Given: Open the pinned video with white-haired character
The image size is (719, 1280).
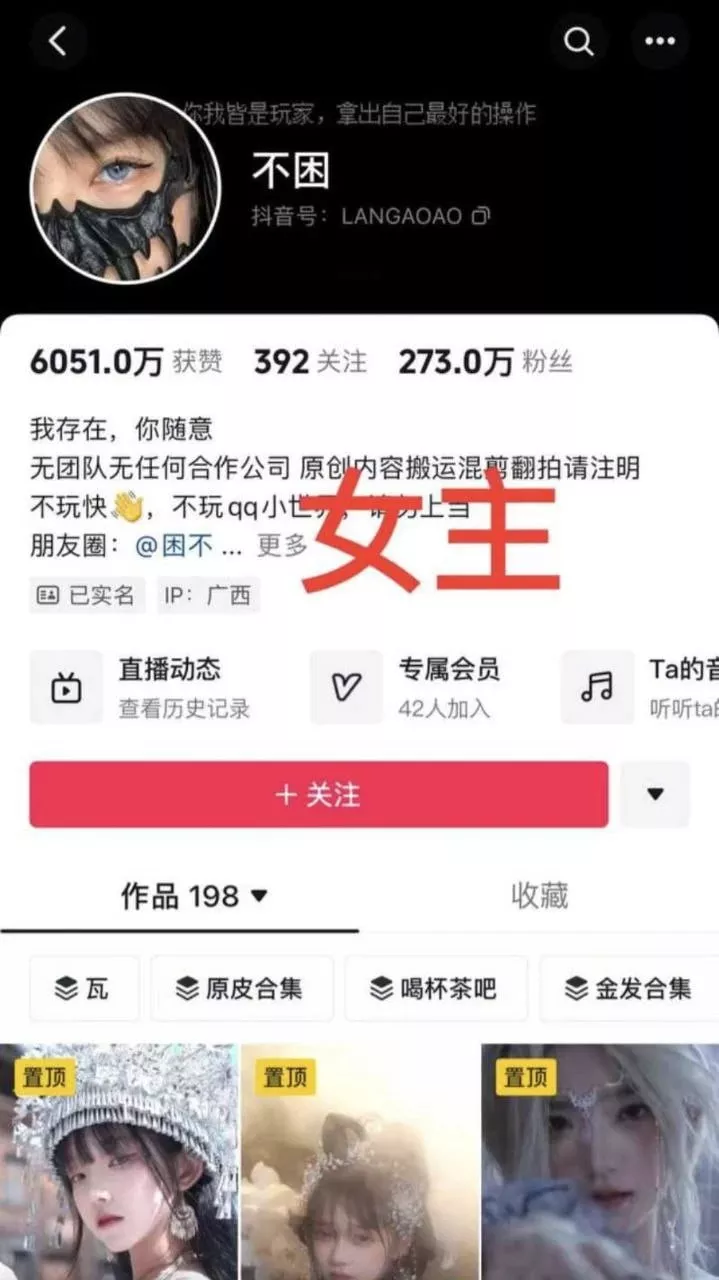Looking at the screenshot, I should [600, 1160].
